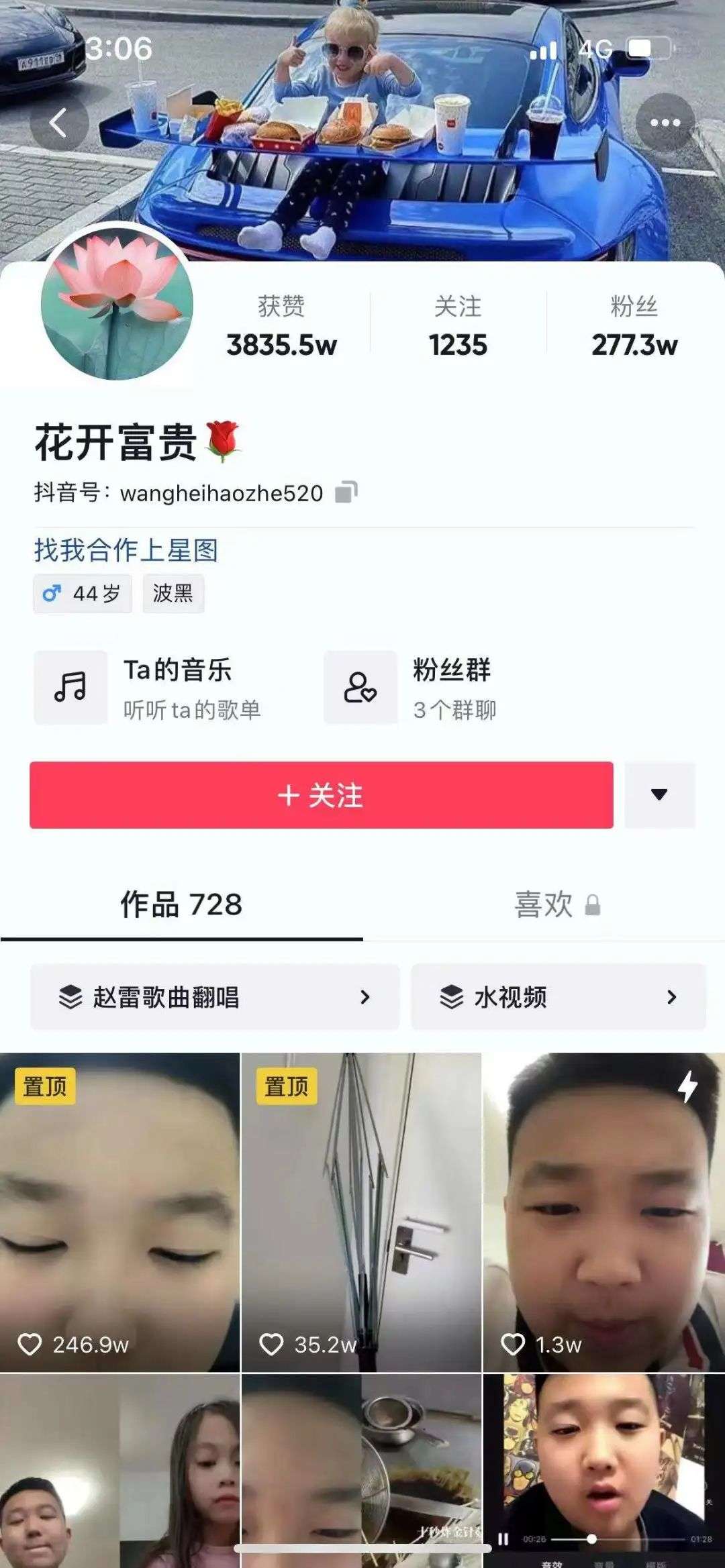Viewport: 725px width, 1568px height.
Task: View the 1235 关注 following list
Action: [458, 326]
